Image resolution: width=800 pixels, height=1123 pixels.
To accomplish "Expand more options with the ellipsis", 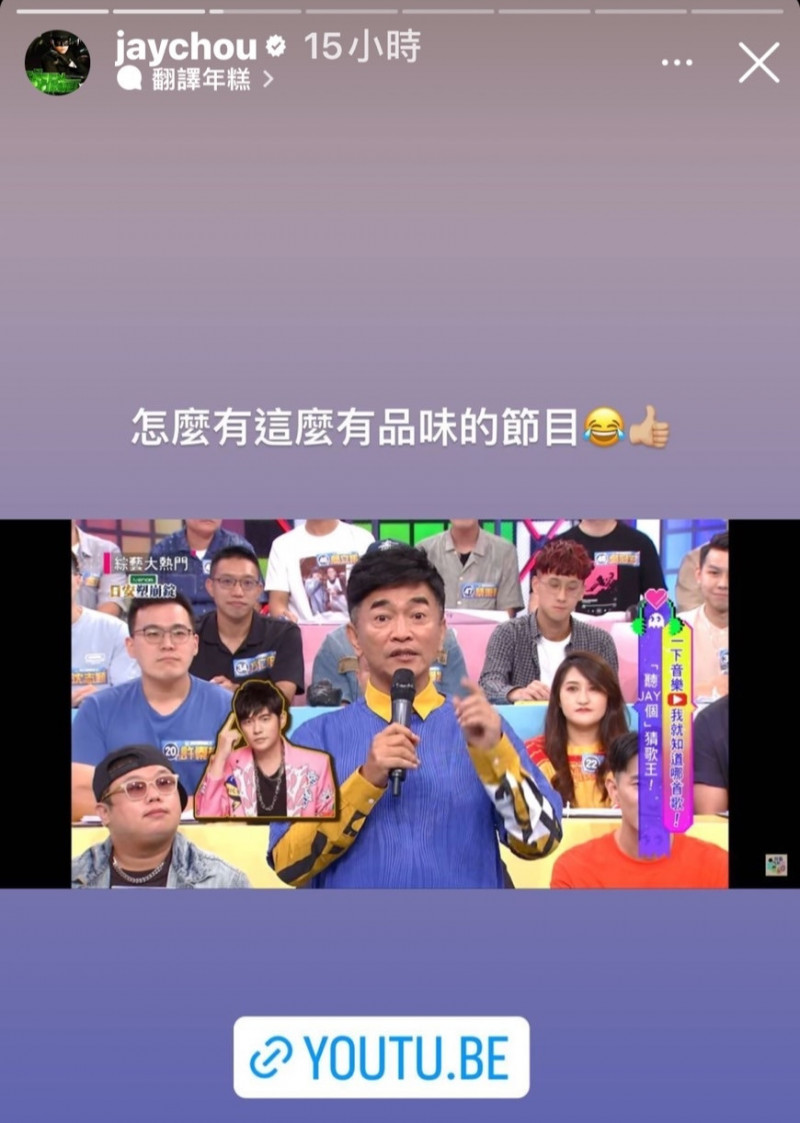I will pyautogui.click(x=678, y=62).
